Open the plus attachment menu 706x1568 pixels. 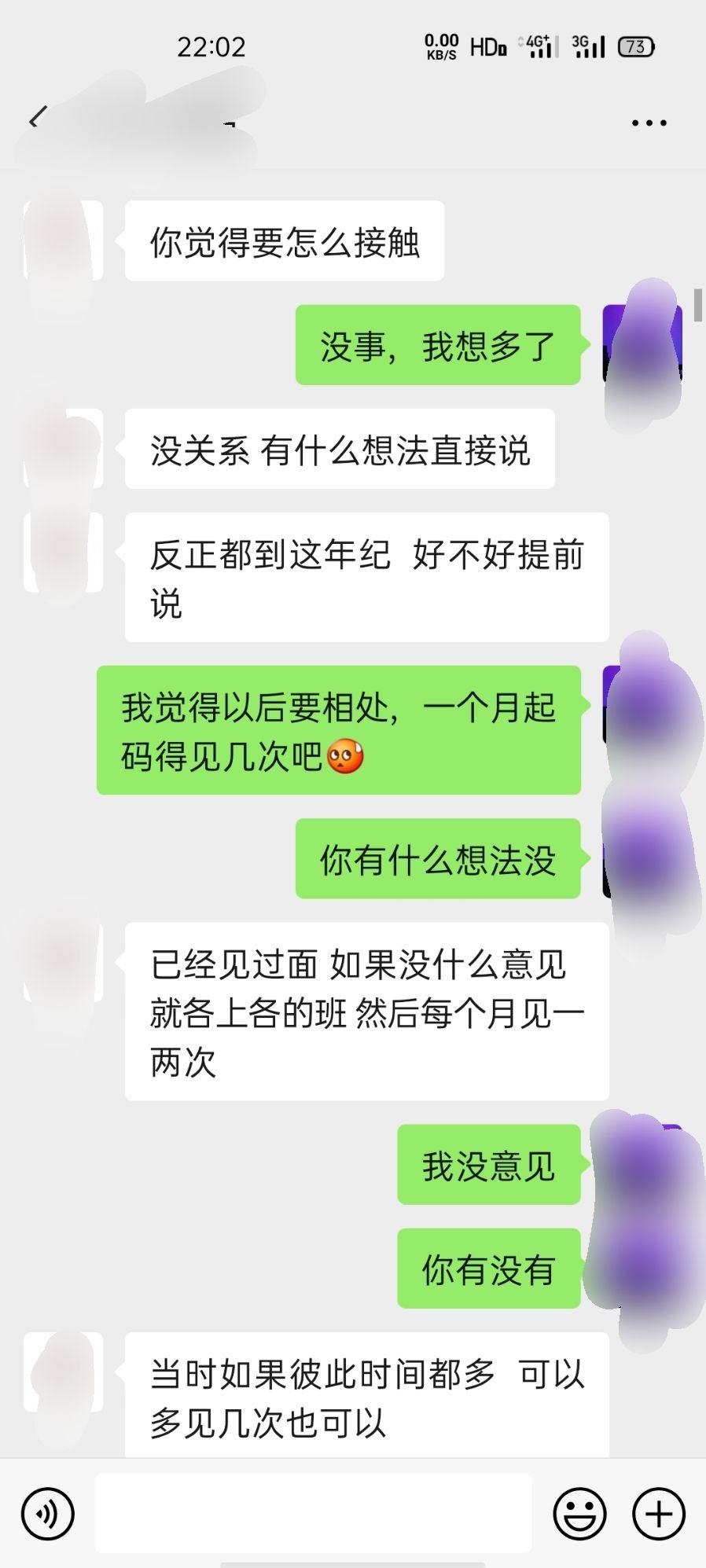coord(659,1514)
